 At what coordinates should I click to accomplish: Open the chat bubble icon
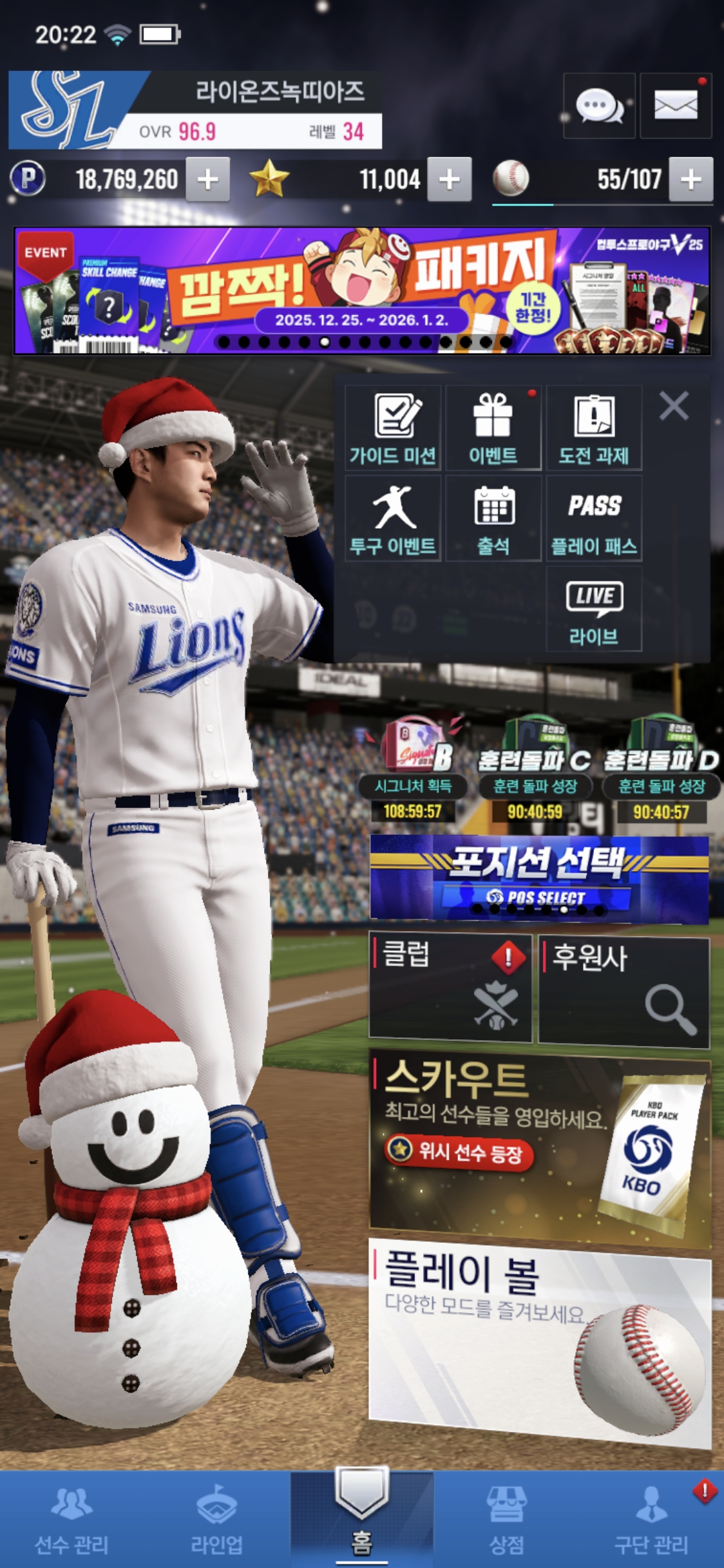click(x=599, y=106)
